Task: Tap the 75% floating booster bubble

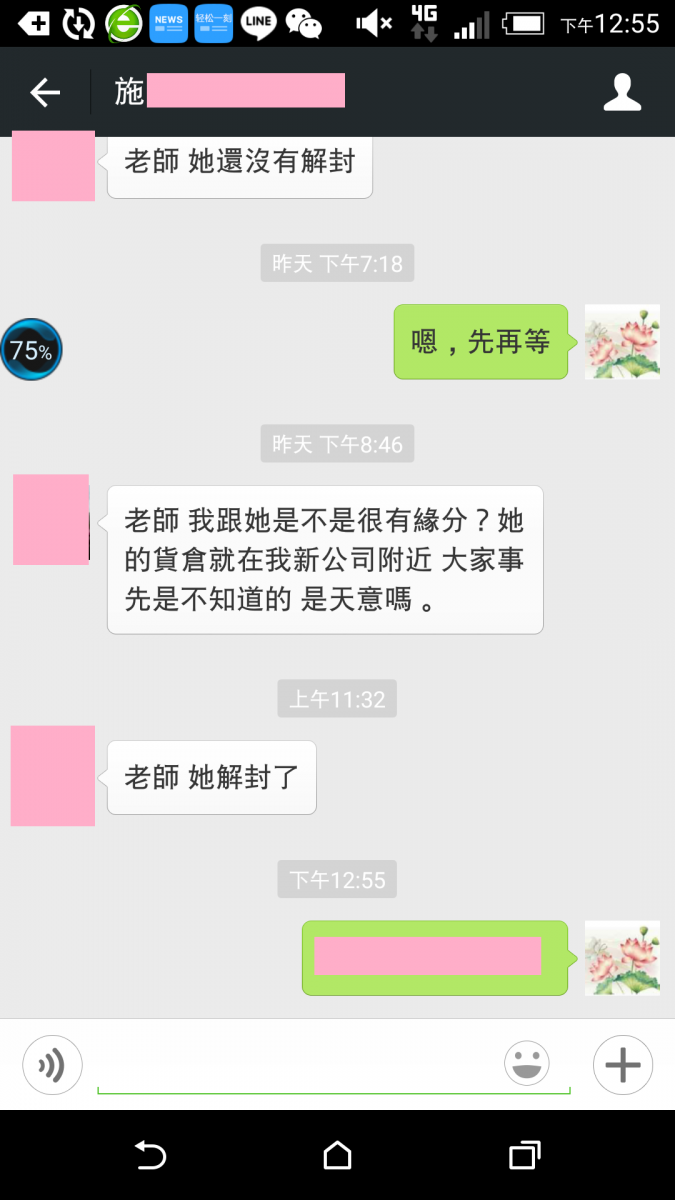Action: pyautogui.click(x=31, y=350)
